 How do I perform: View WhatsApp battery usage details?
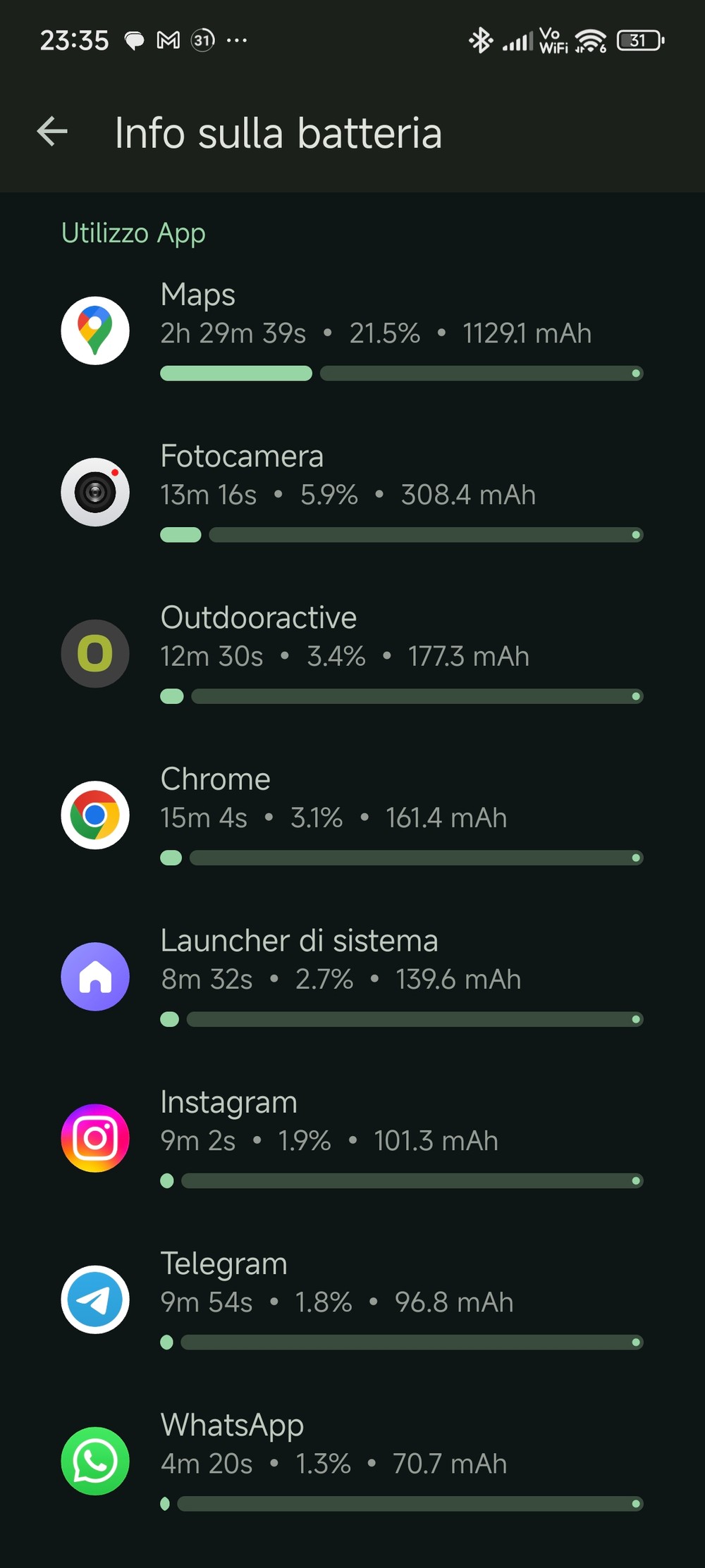(x=352, y=1461)
